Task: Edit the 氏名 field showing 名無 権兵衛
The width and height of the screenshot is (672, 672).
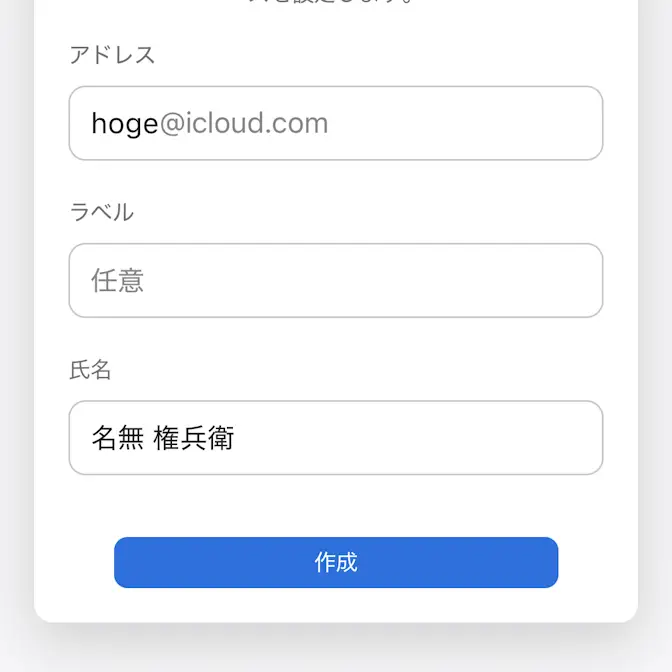Action: click(x=335, y=438)
